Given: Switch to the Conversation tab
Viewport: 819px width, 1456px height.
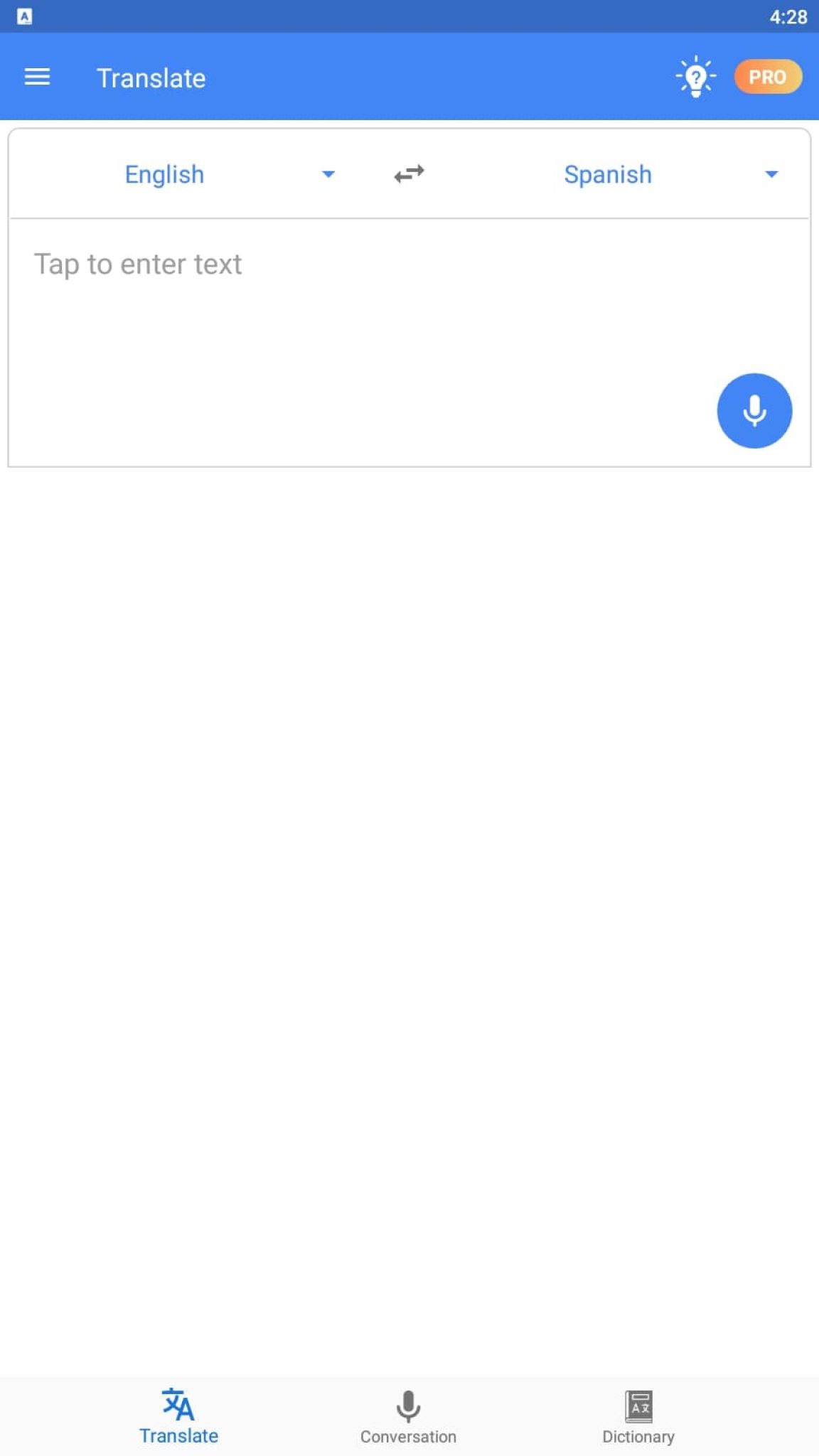Looking at the screenshot, I should click(408, 1415).
